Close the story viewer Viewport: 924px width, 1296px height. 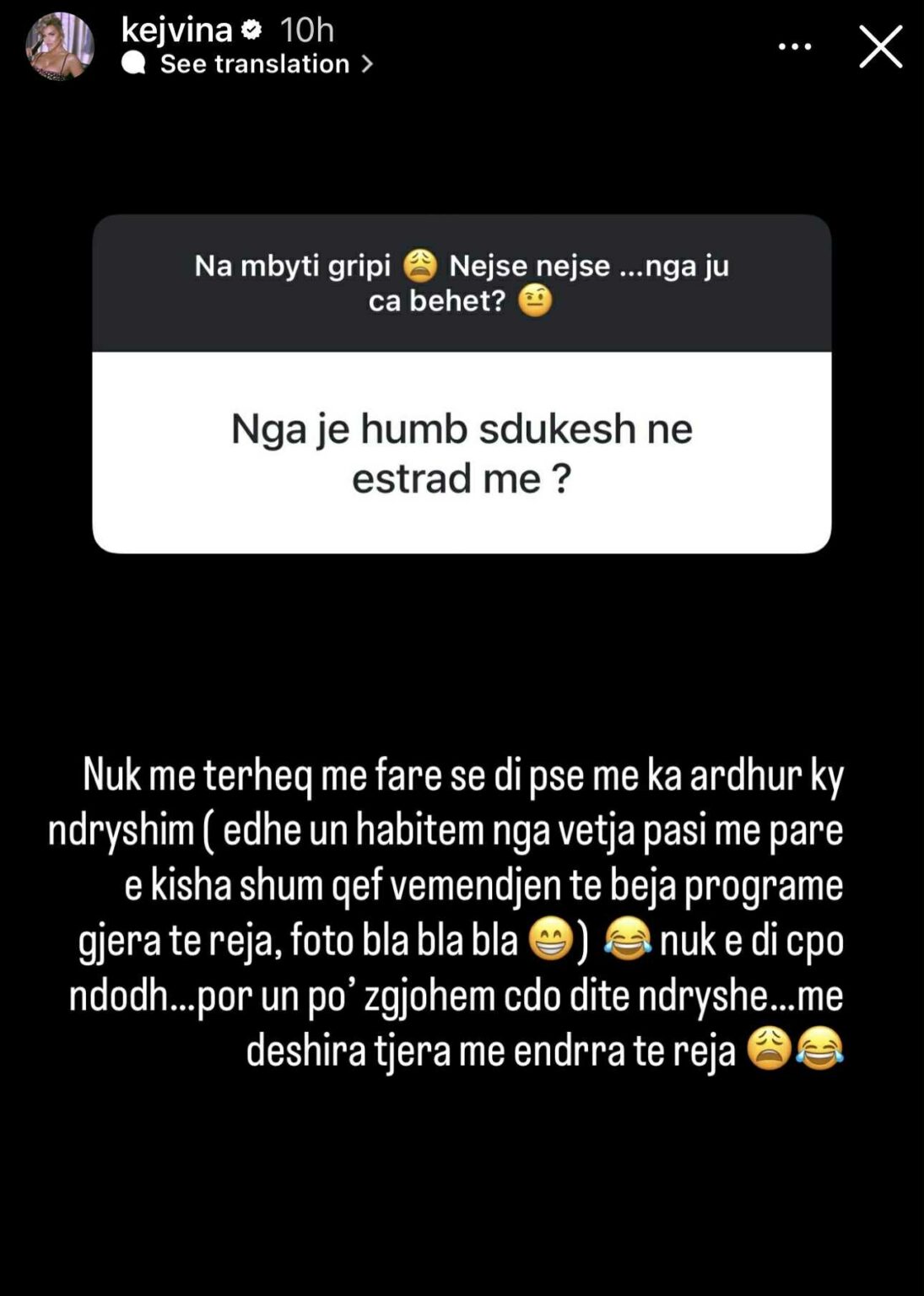[x=880, y=46]
